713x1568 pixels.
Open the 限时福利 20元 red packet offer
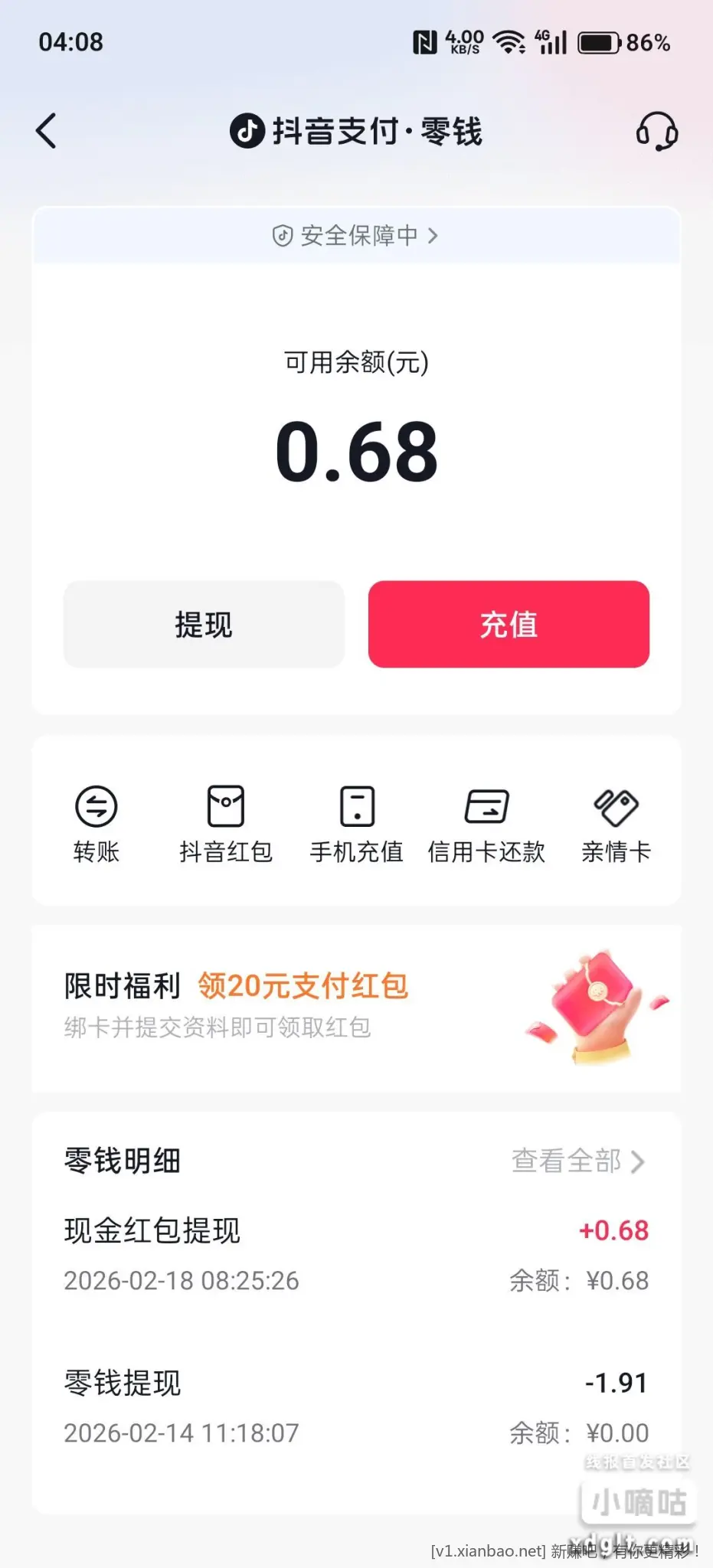coord(356,1006)
